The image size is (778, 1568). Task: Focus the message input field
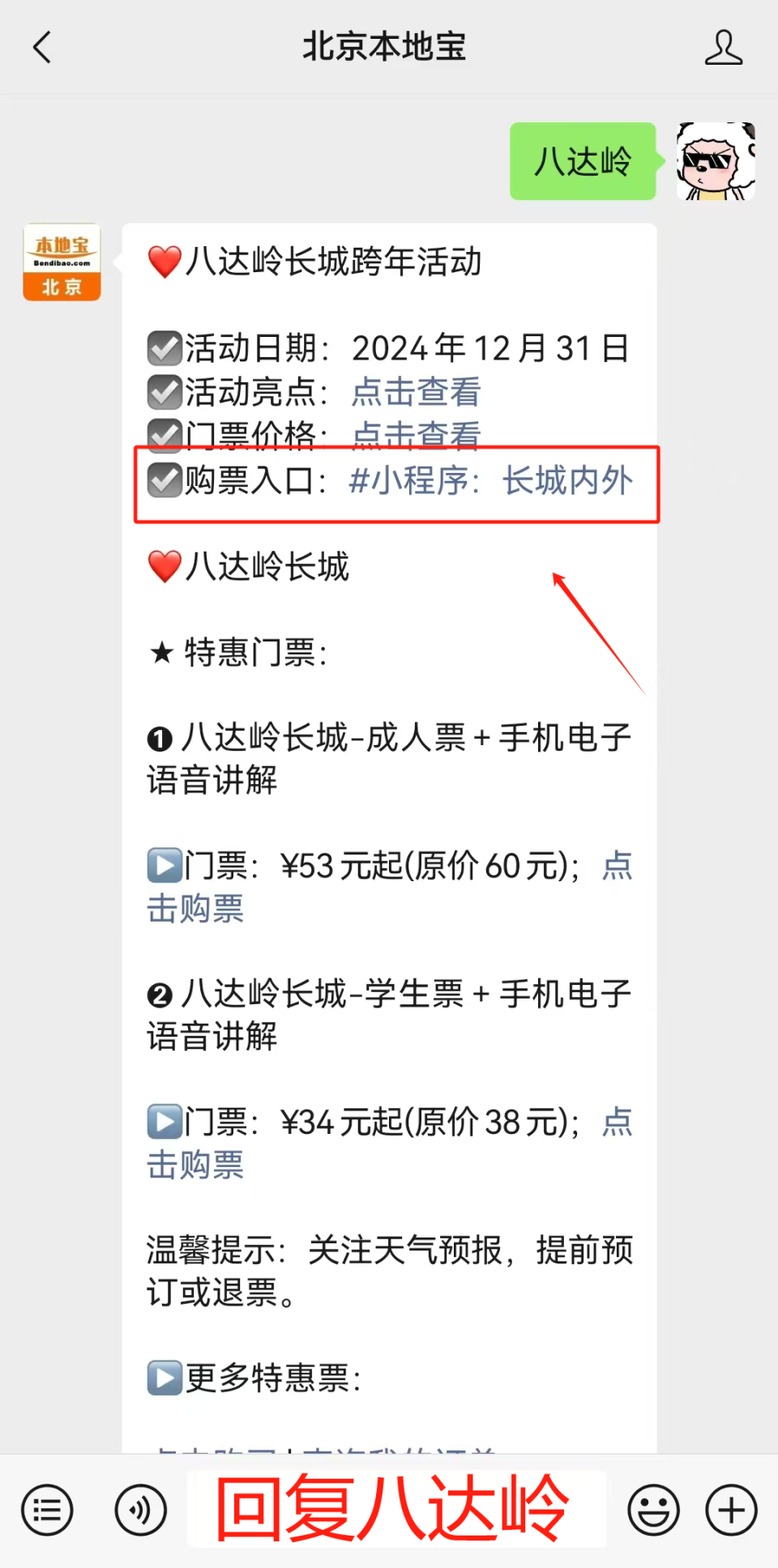click(395, 1510)
